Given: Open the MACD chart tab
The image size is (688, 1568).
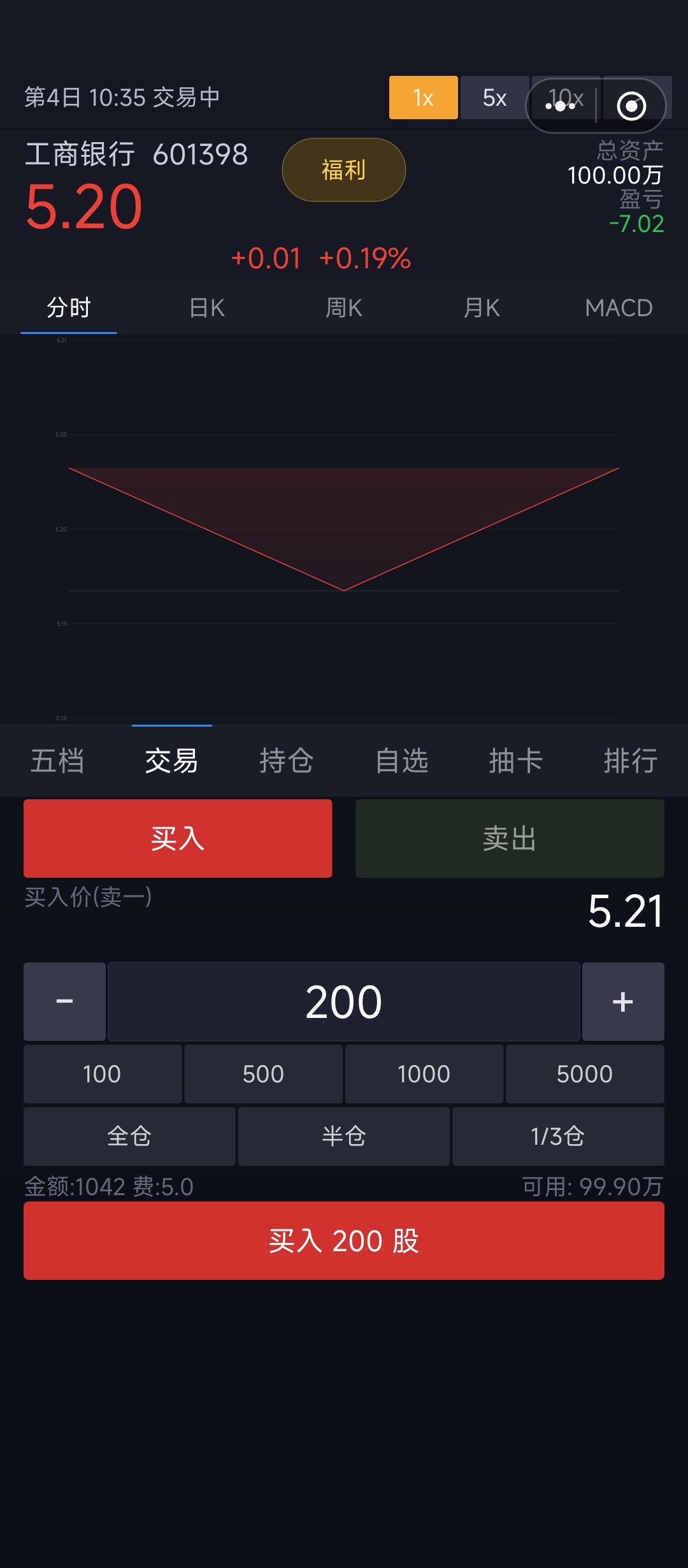Looking at the screenshot, I should point(618,308).
